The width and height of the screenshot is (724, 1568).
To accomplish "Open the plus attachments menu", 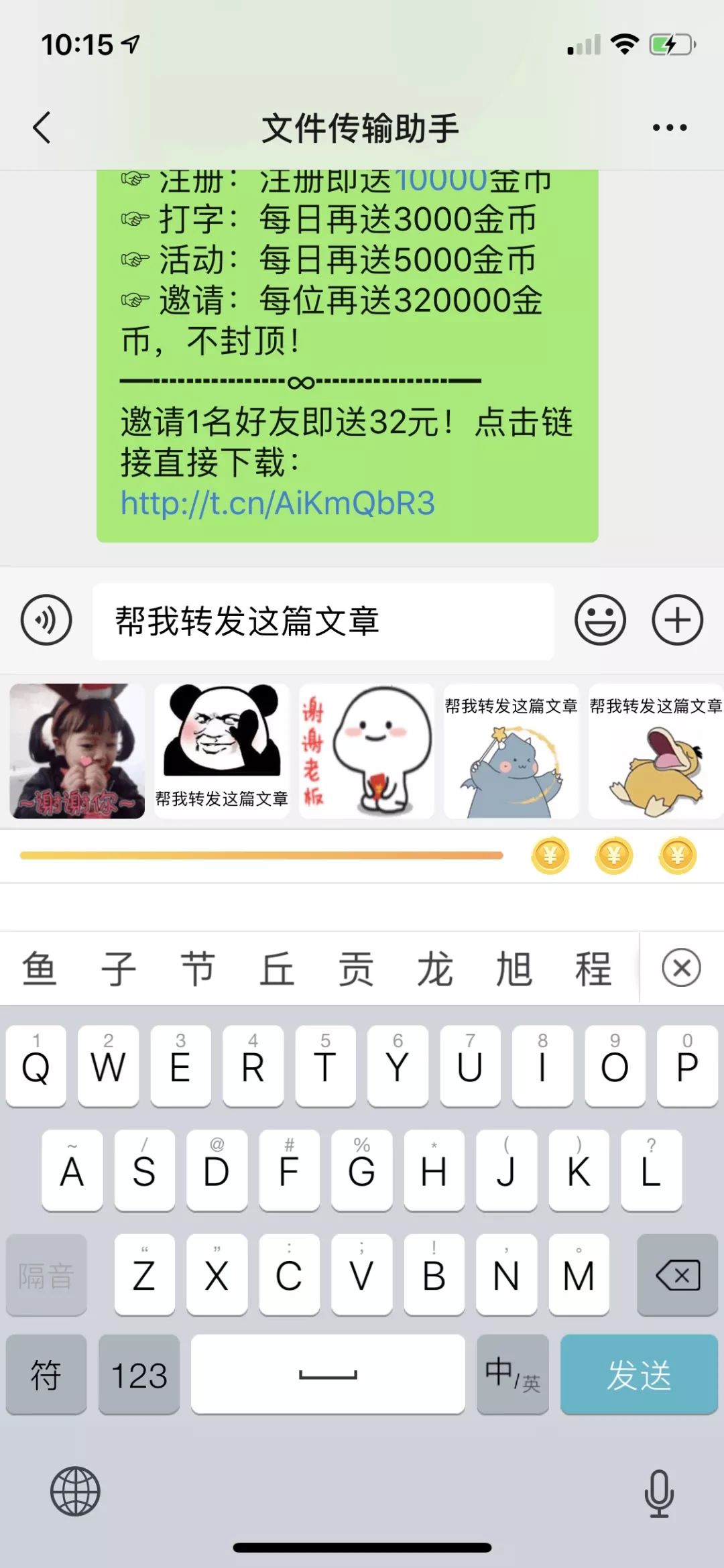I will click(677, 620).
